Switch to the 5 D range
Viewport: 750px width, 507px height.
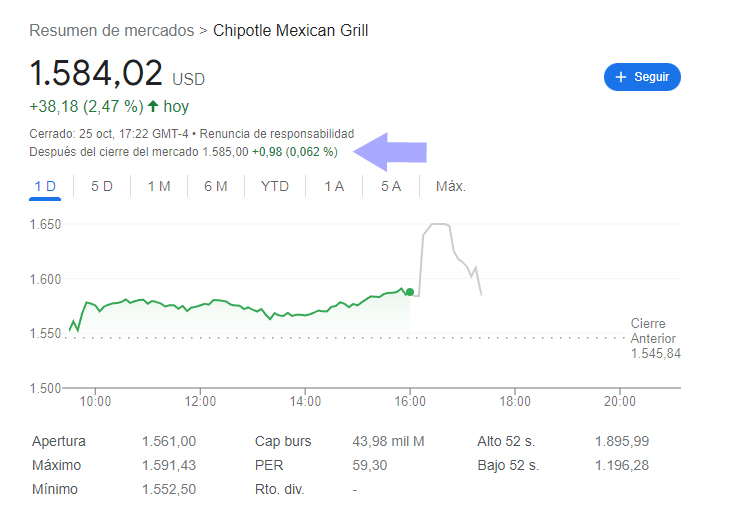pyautogui.click(x=101, y=186)
